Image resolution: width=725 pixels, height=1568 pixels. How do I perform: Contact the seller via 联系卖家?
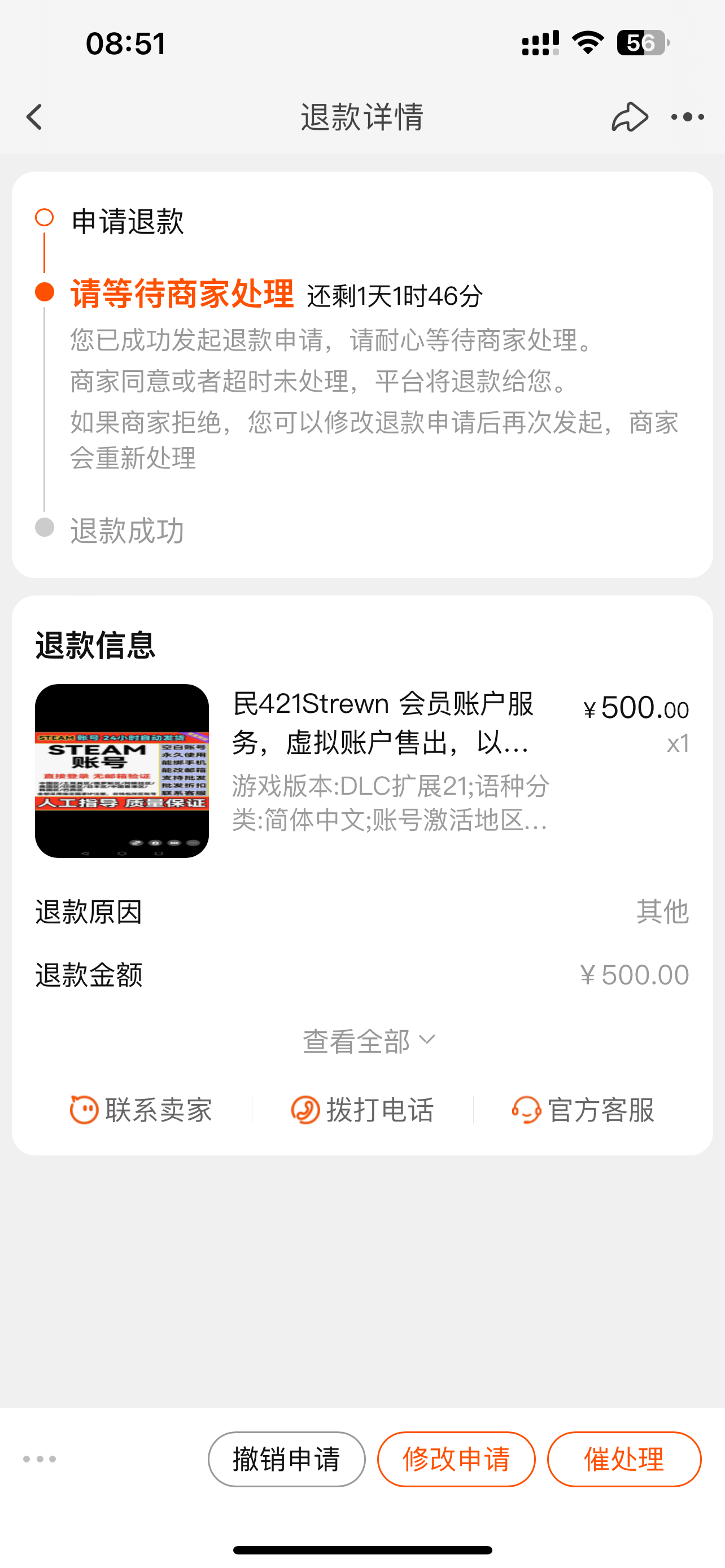(x=141, y=1110)
